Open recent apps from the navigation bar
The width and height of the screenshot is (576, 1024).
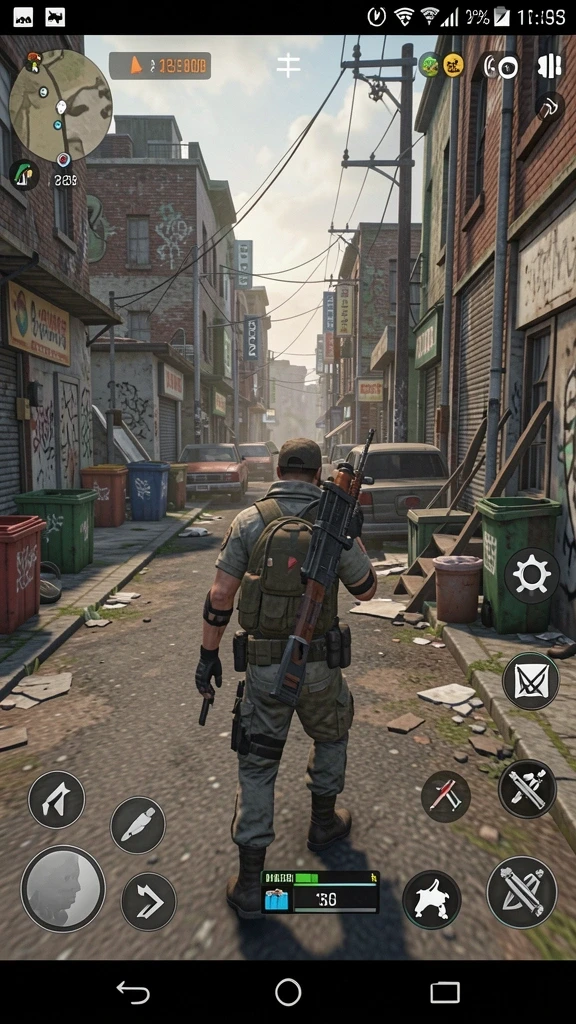coord(445,993)
